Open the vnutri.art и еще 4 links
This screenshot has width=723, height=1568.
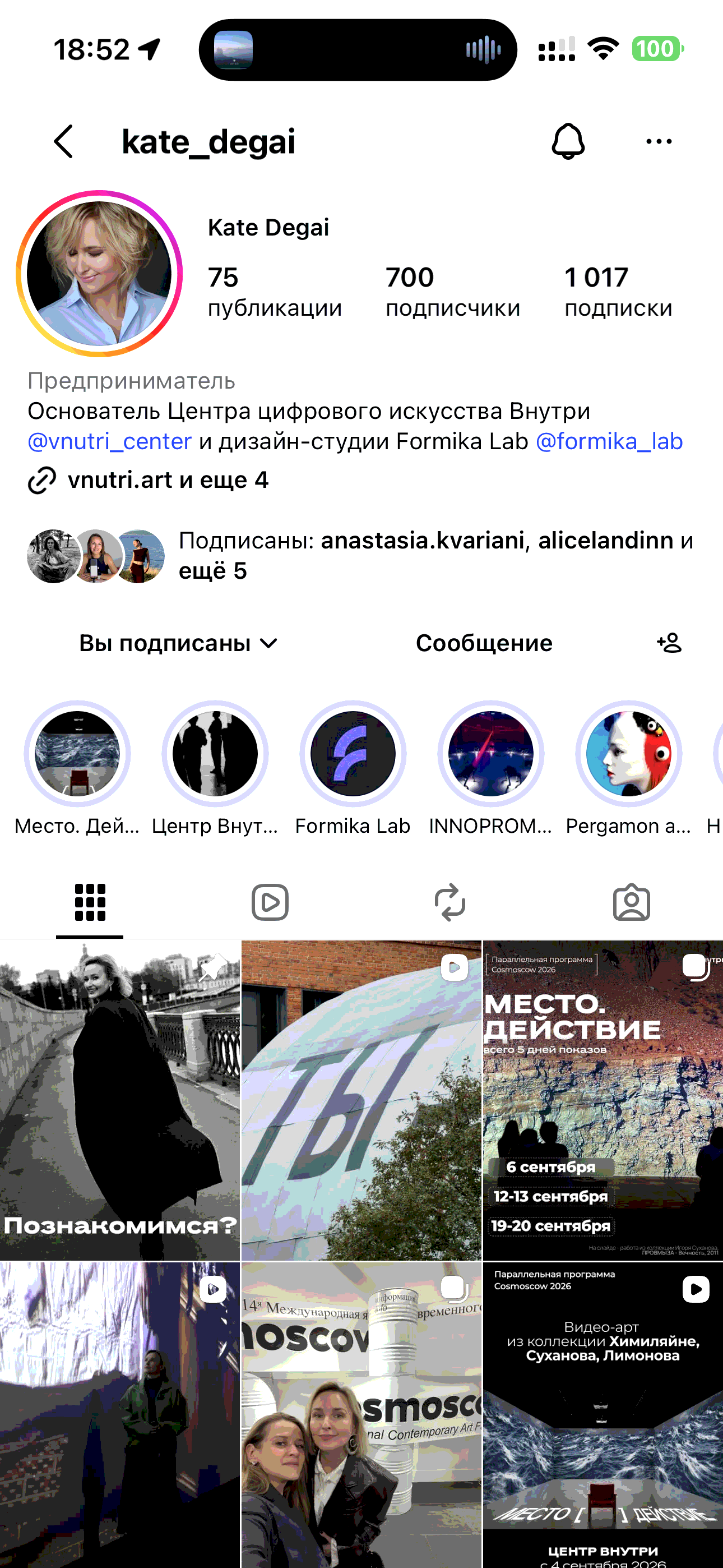pyautogui.click(x=149, y=480)
